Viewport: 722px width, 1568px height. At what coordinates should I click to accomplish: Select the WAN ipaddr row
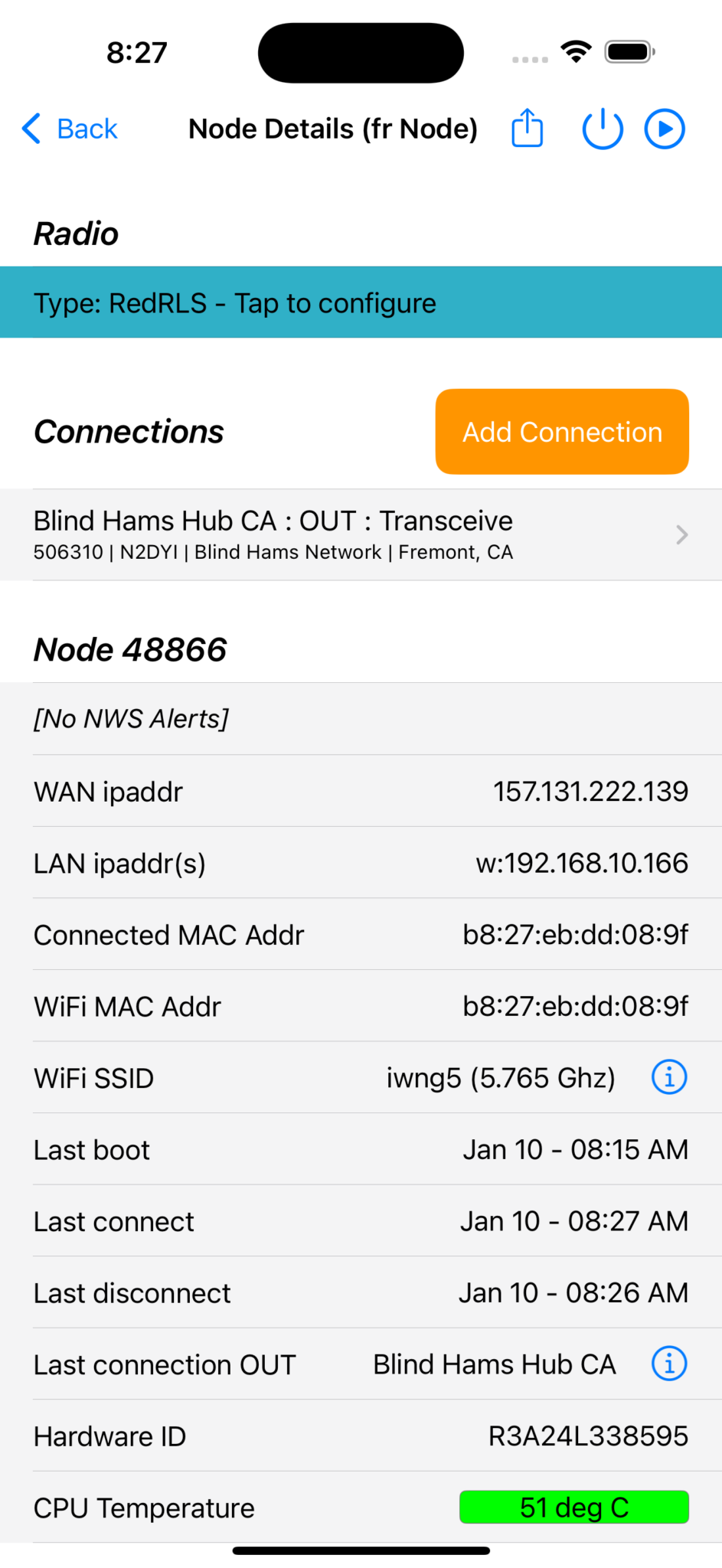coord(361,792)
